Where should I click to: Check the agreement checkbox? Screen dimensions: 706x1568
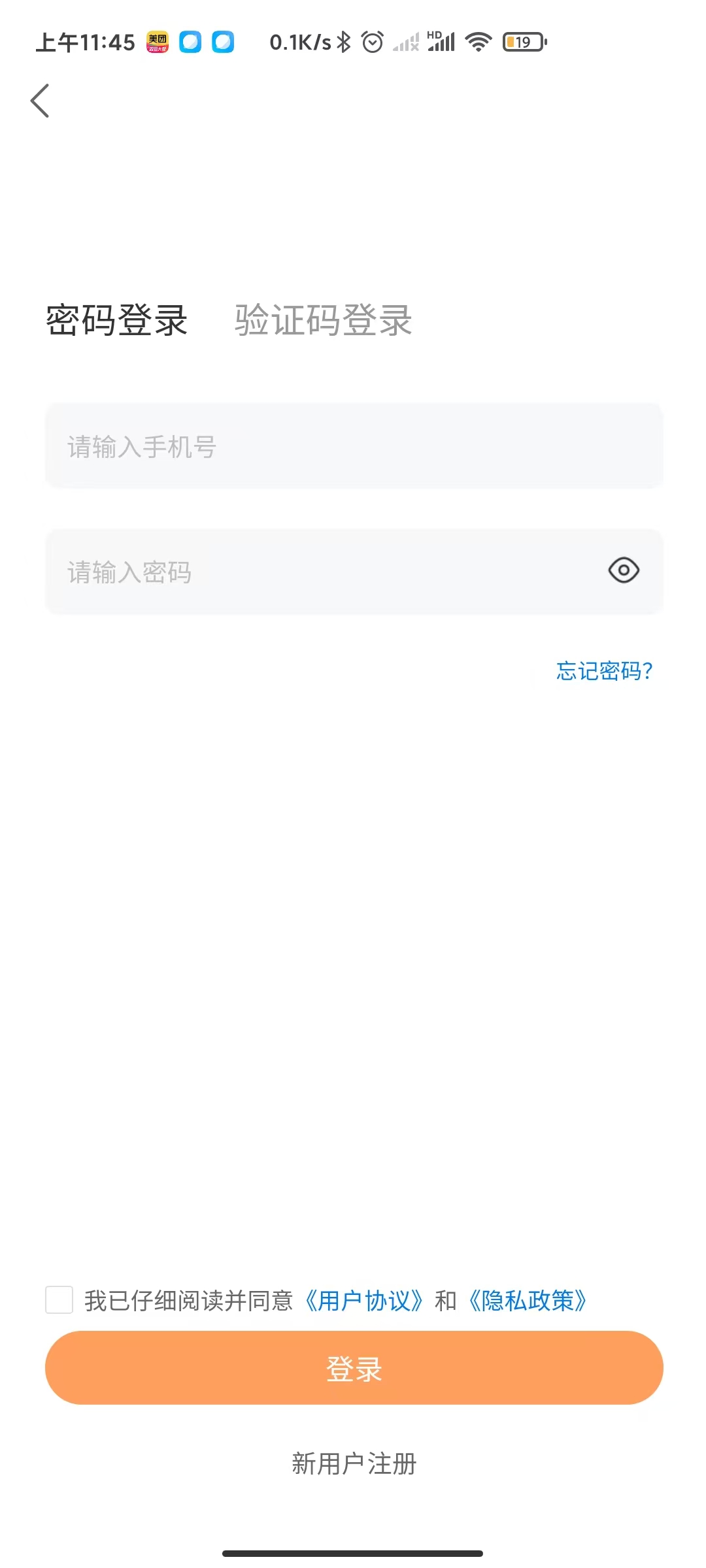point(59,1299)
